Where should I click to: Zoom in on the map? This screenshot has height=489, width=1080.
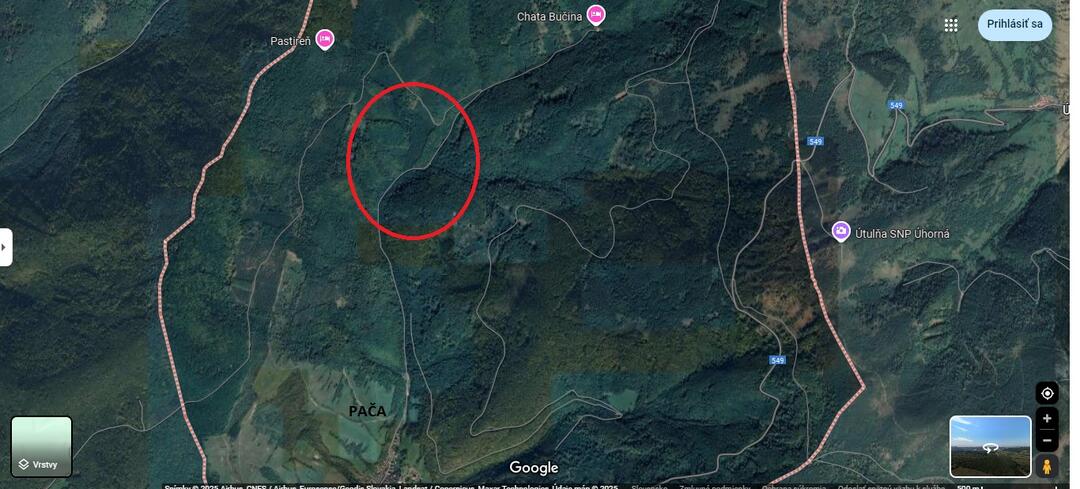[1047, 418]
